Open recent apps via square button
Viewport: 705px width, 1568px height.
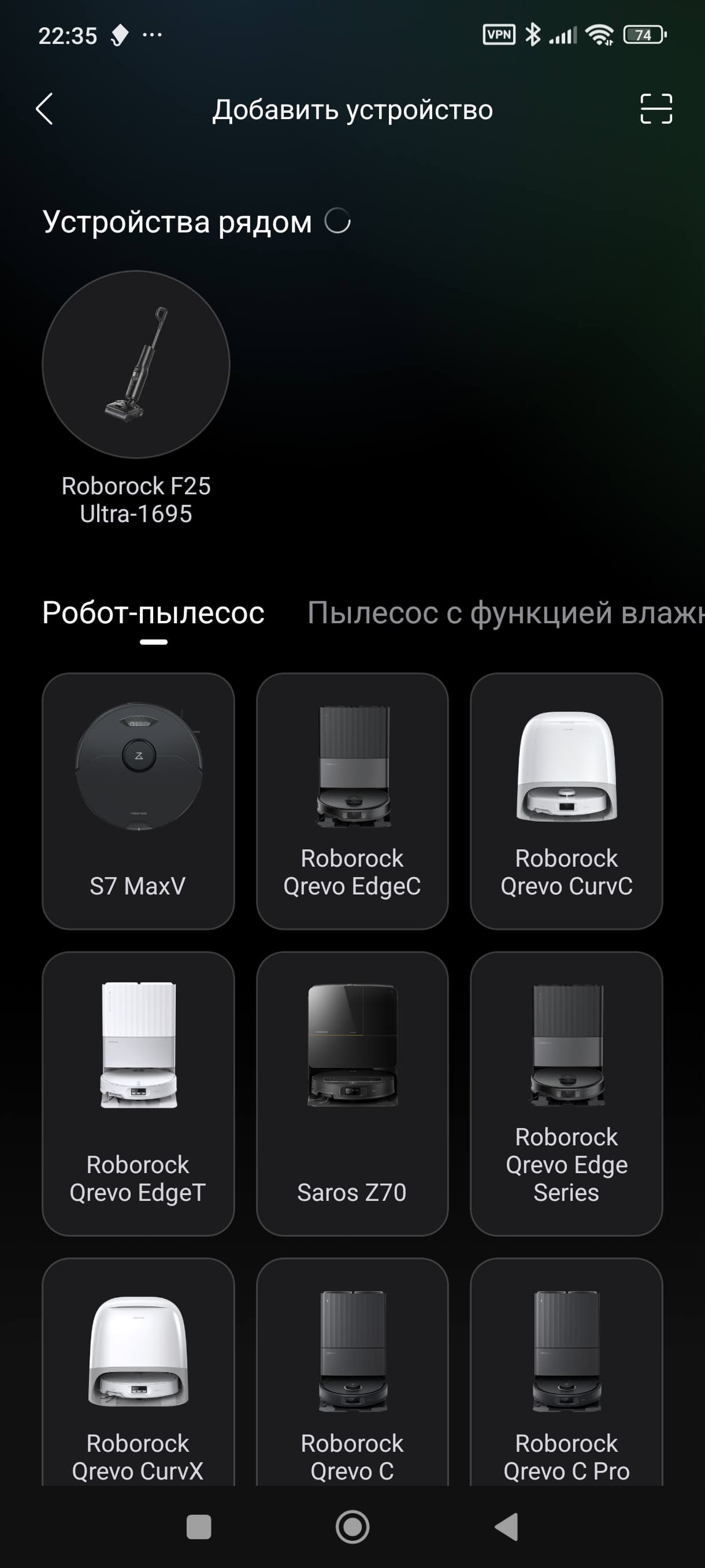coord(198,1526)
